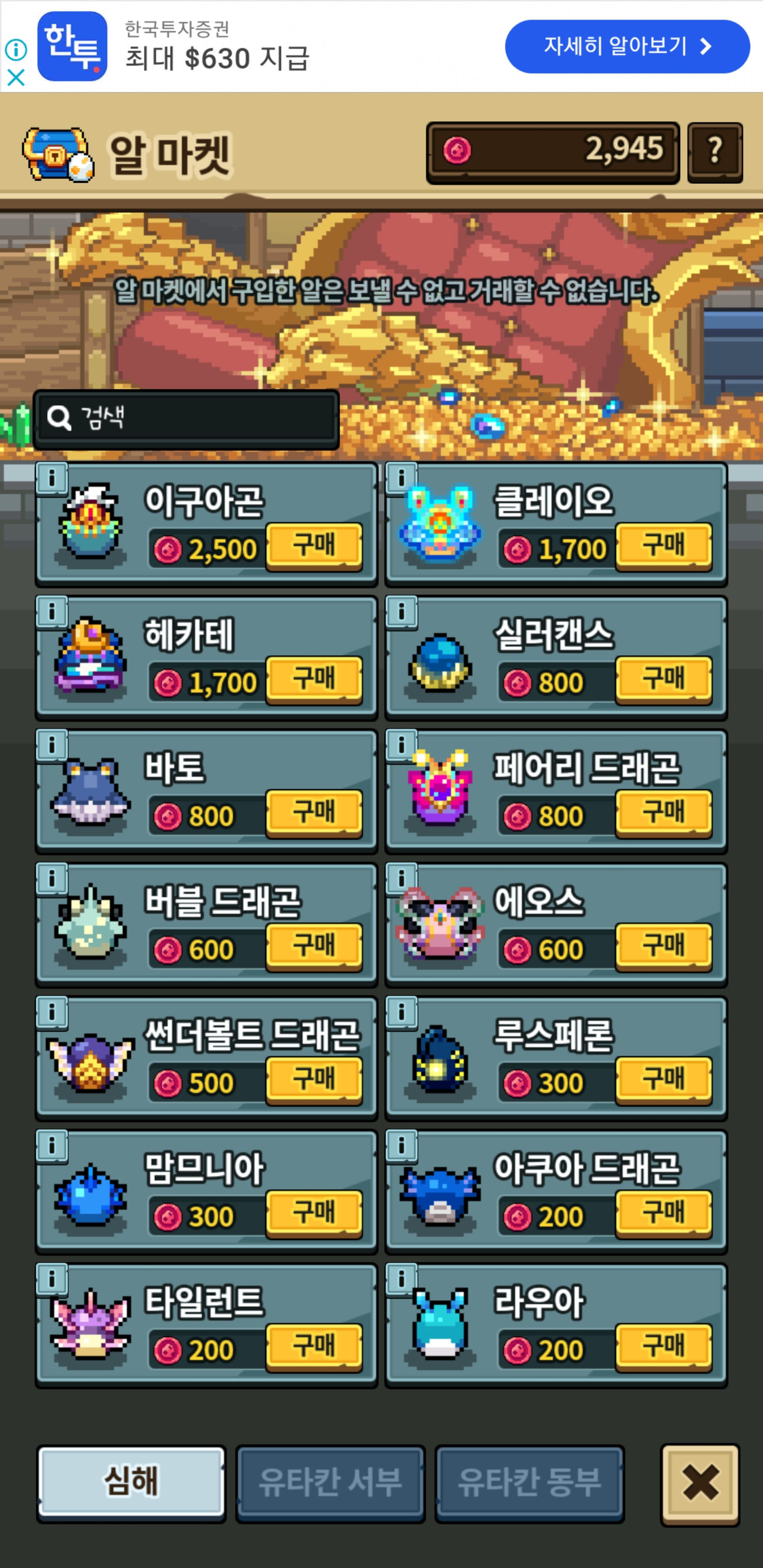763x1568 pixels.
Task: Switch to the 유타칸 동부 tab
Action: [x=529, y=1482]
